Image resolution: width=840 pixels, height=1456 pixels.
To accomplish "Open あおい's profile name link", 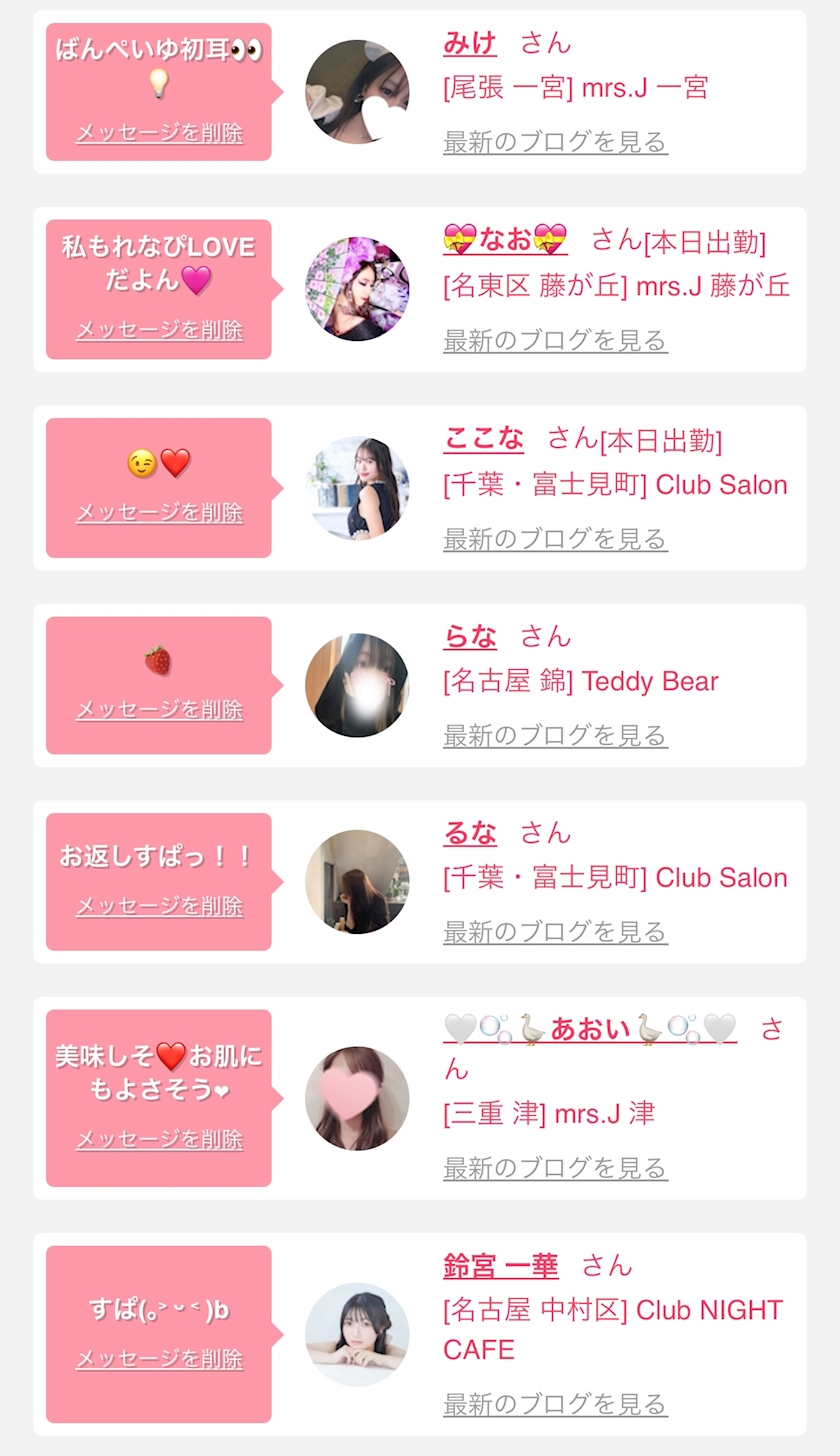I will point(590,1029).
